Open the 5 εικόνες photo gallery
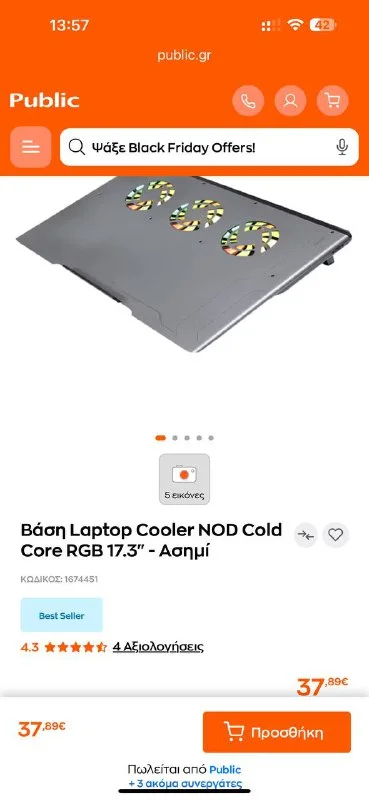This screenshot has width=369, height=800. point(184,479)
